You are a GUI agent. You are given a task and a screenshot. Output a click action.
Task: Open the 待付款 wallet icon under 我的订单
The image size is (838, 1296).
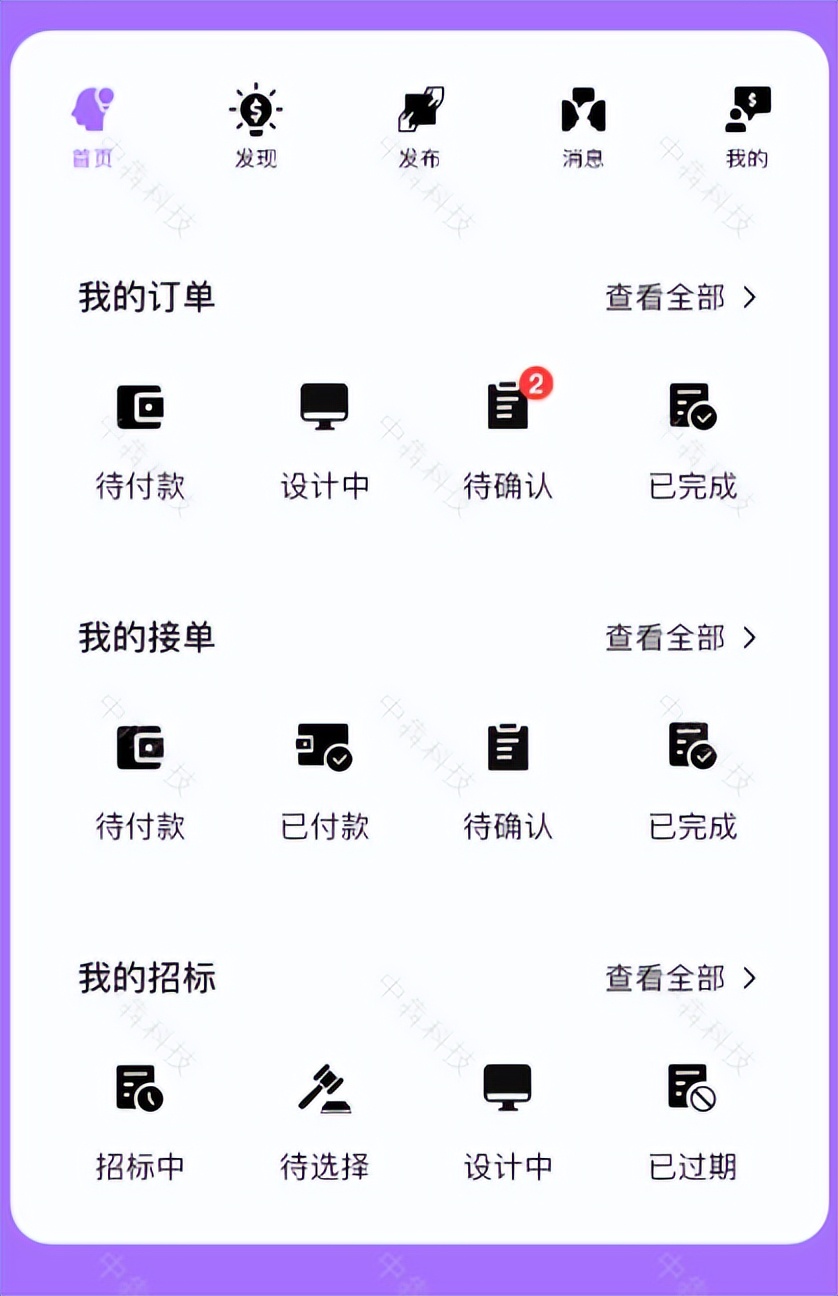coord(140,405)
